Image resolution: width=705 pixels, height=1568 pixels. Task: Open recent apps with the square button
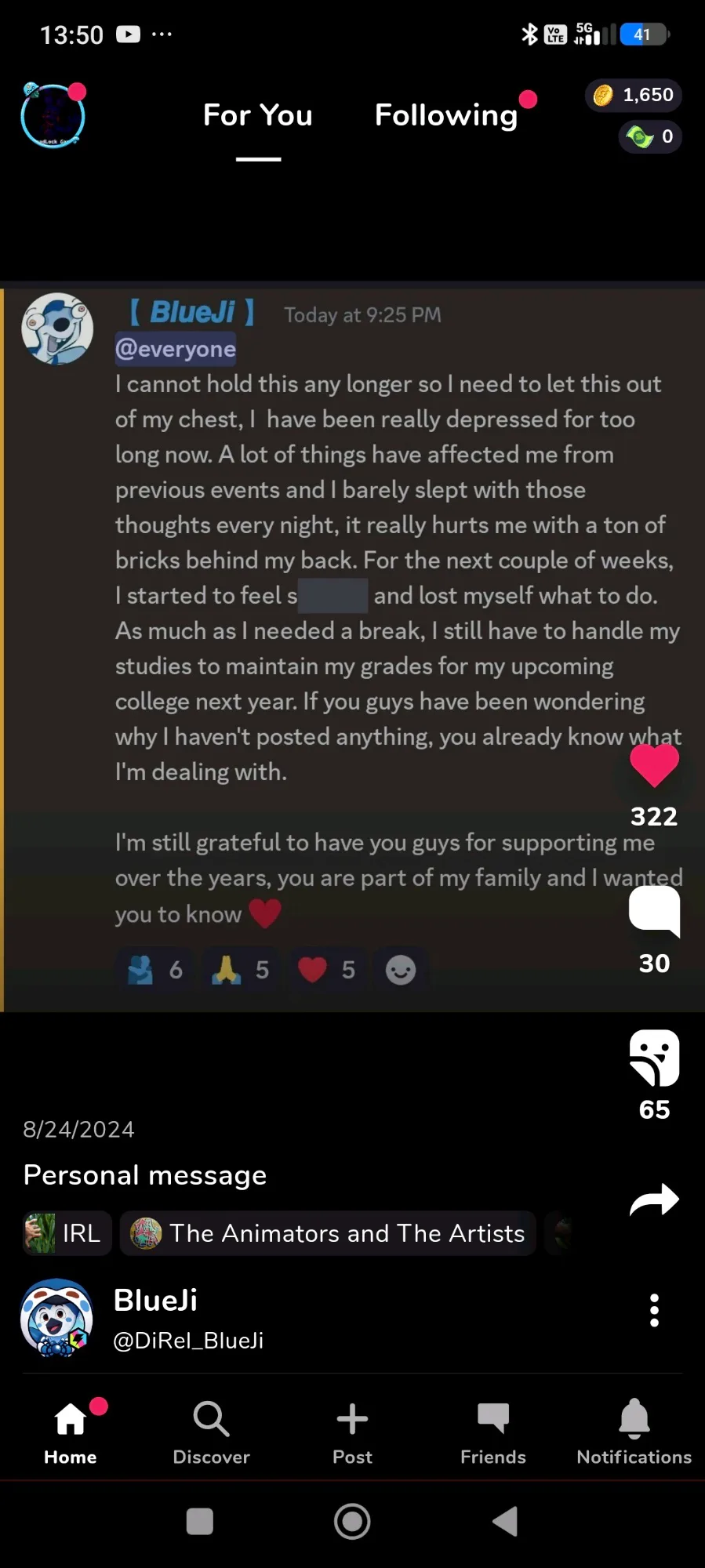199,1522
